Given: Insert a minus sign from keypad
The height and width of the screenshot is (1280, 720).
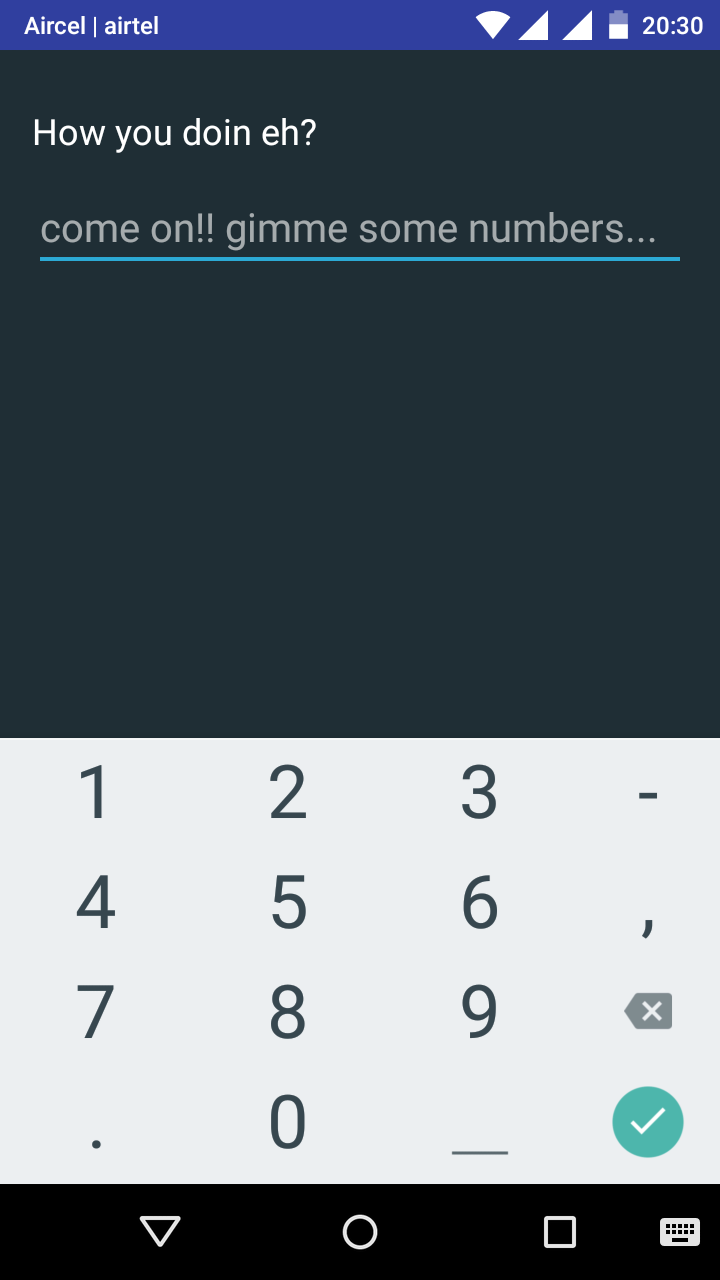Looking at the screenshot, I should [648, 795].
